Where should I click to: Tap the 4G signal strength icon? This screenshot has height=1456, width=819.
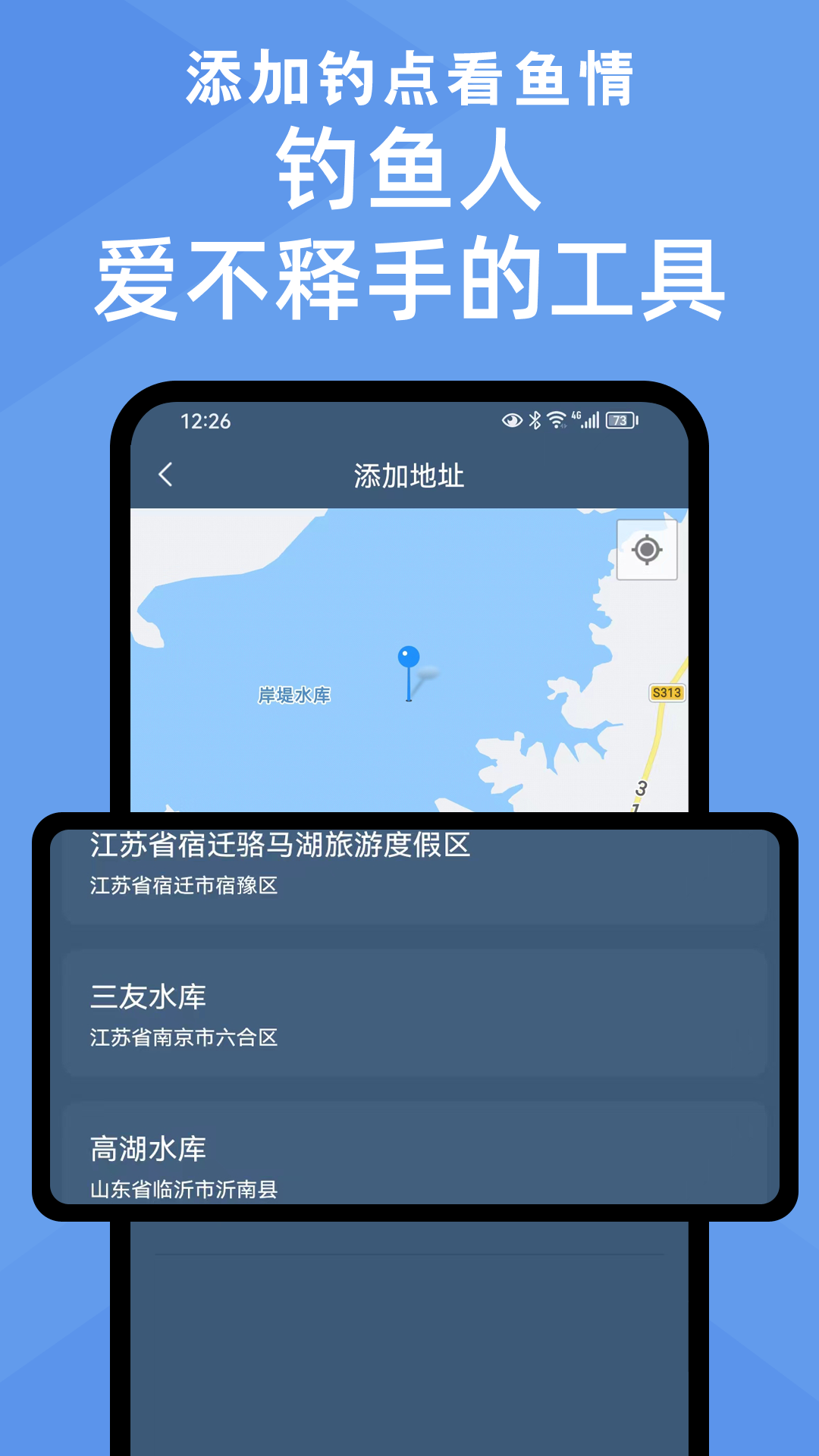click(576, 413)
